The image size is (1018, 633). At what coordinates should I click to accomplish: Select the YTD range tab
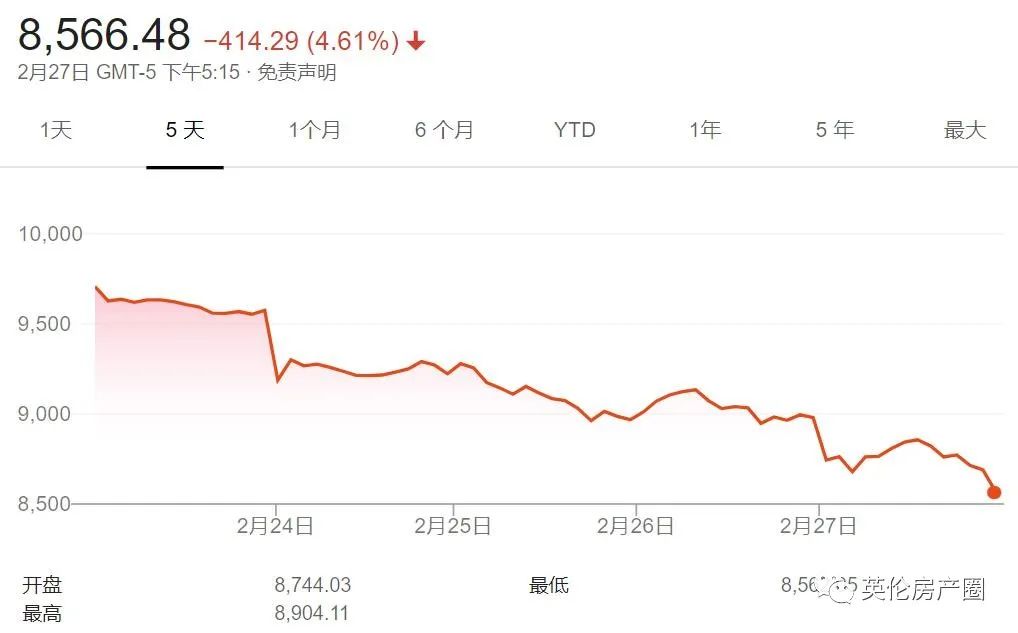coord(575,130)
